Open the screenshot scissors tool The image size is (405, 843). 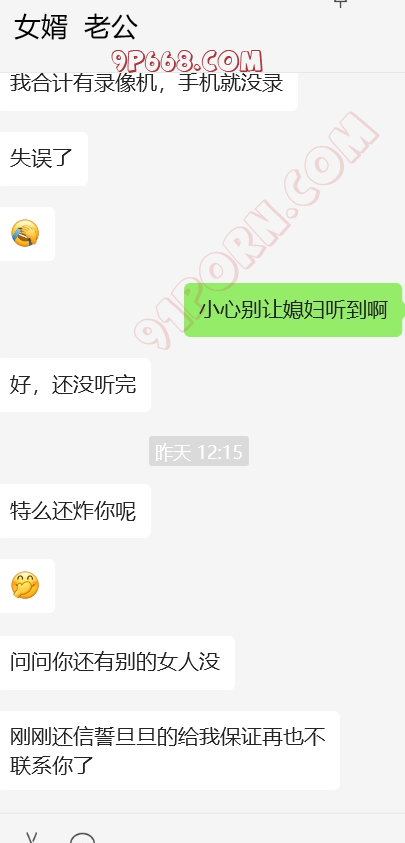point(32,837)
